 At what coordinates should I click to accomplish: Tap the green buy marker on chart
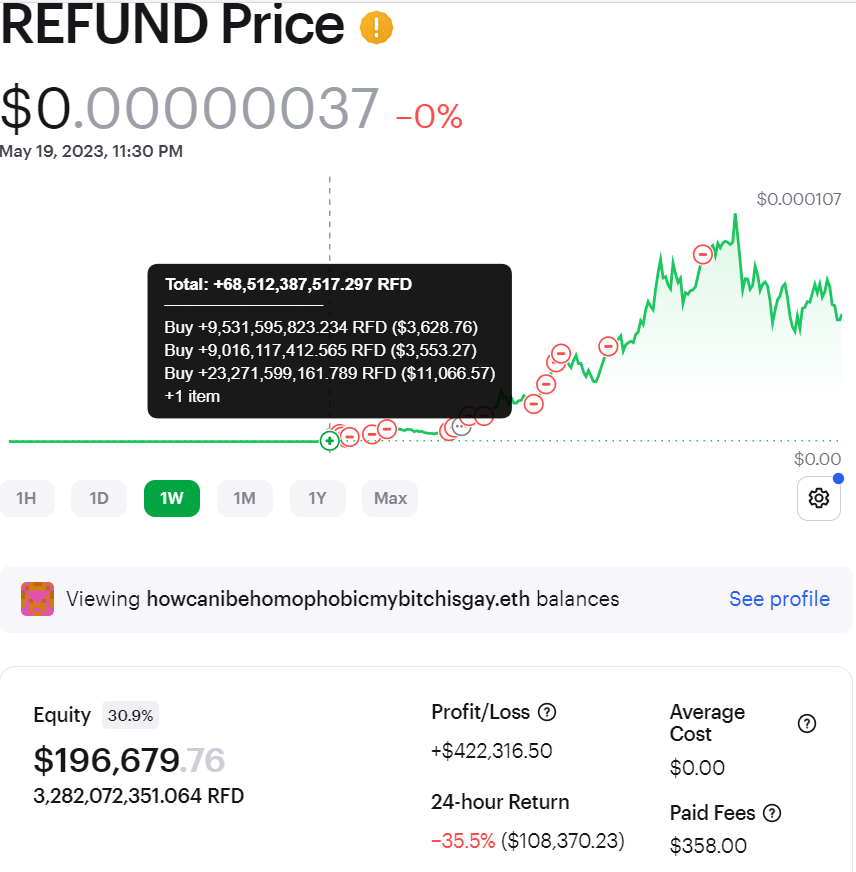[329, 441]
